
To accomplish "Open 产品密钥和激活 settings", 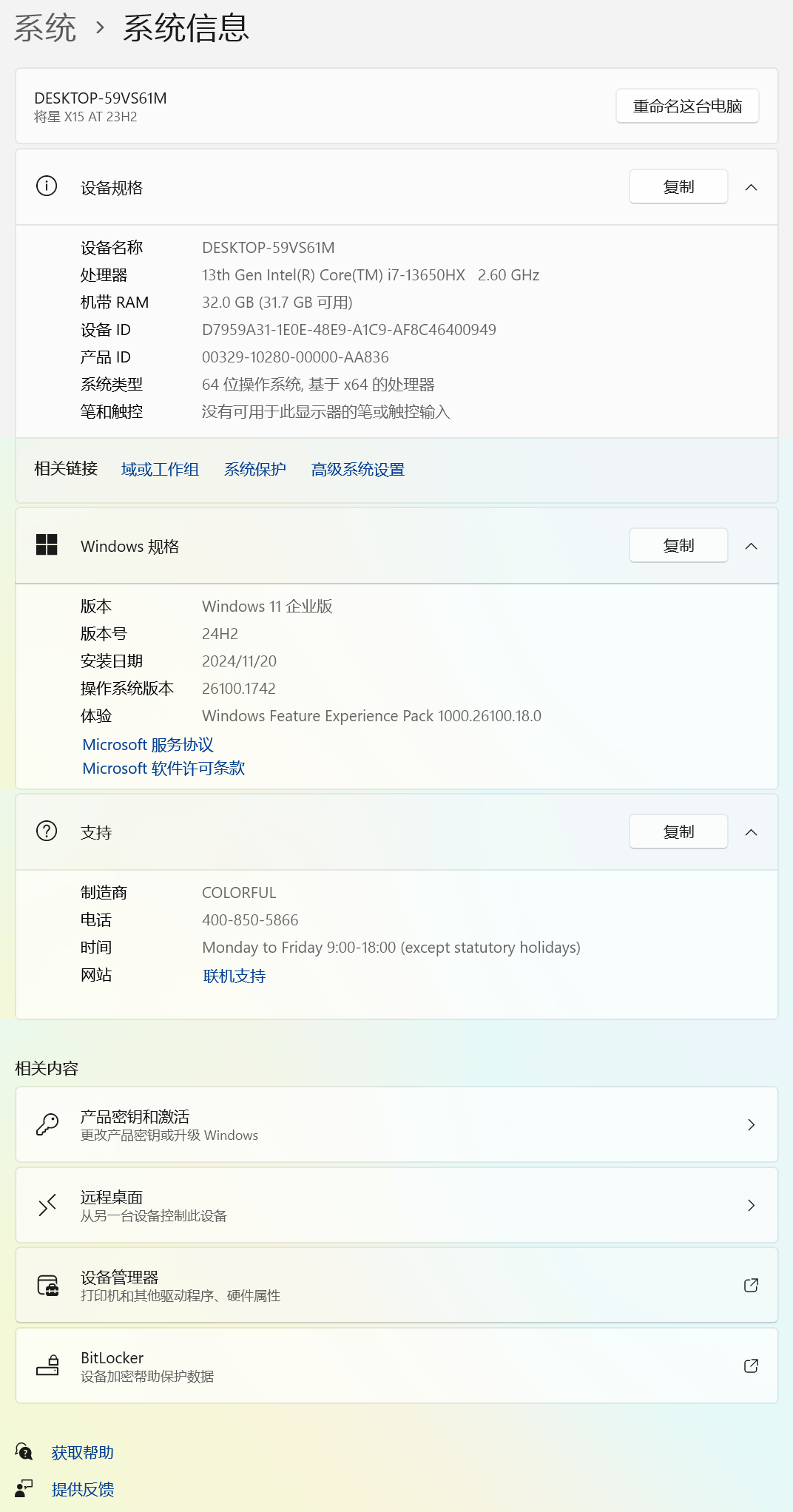I will [396, 1124].
